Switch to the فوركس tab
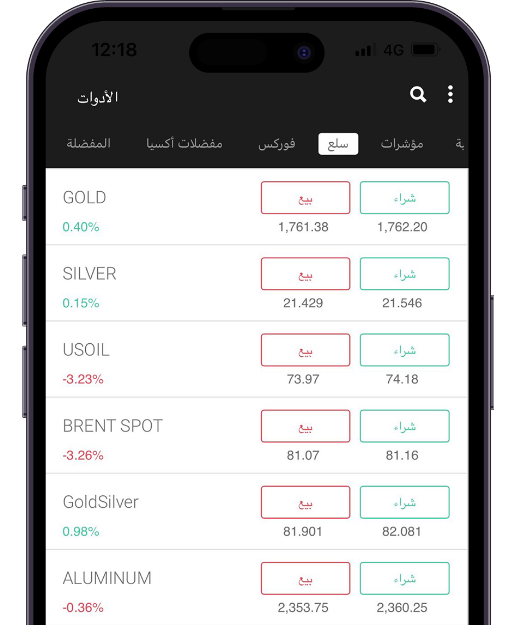 [277, 143]
